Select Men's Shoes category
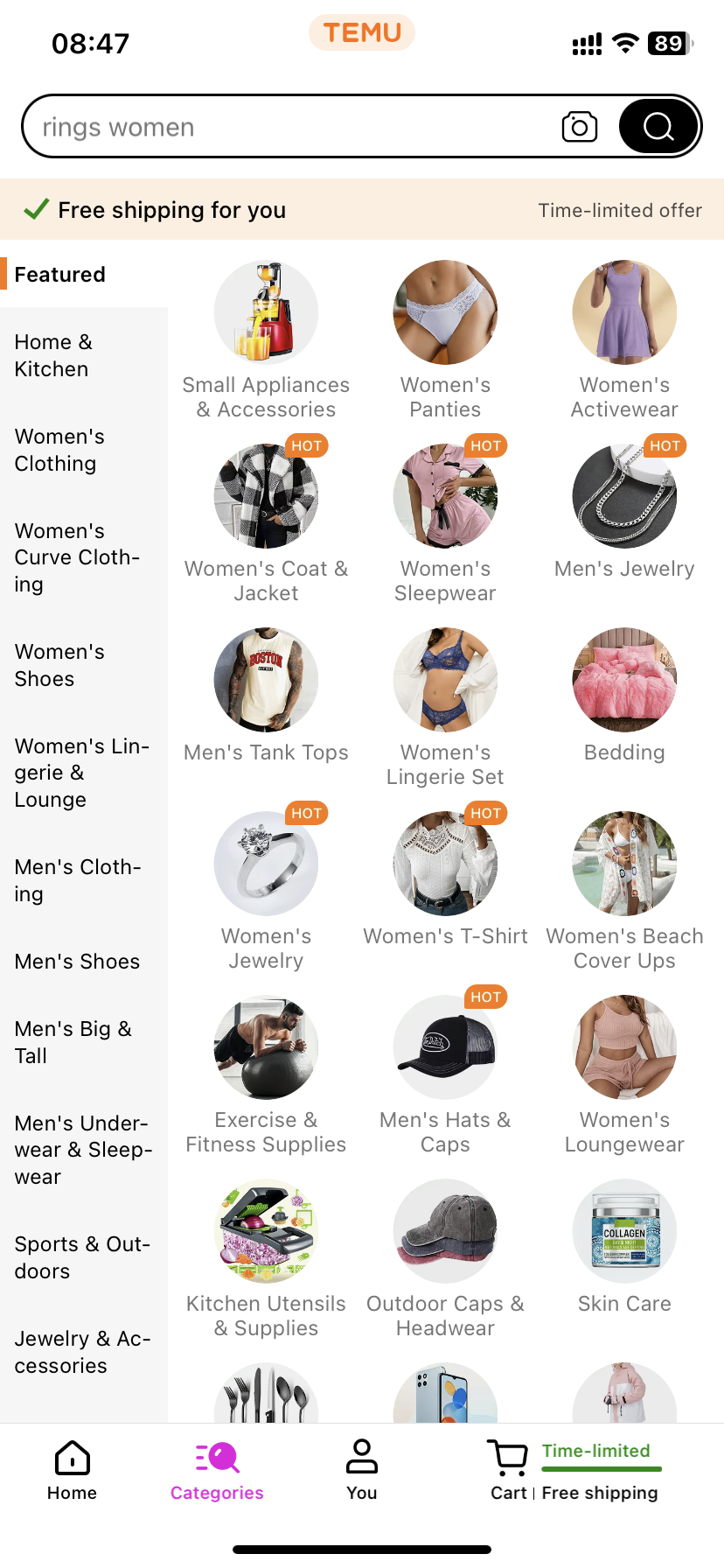 click(77, 961)
